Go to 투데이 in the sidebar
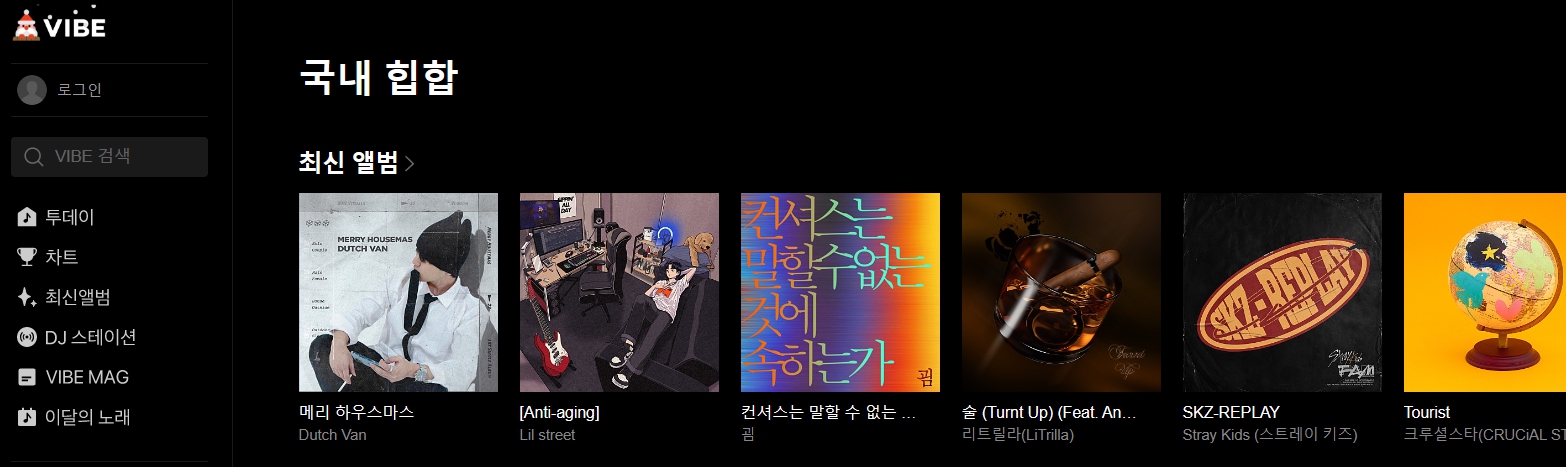The image size is (1566, 467). [x=69, y=217]
